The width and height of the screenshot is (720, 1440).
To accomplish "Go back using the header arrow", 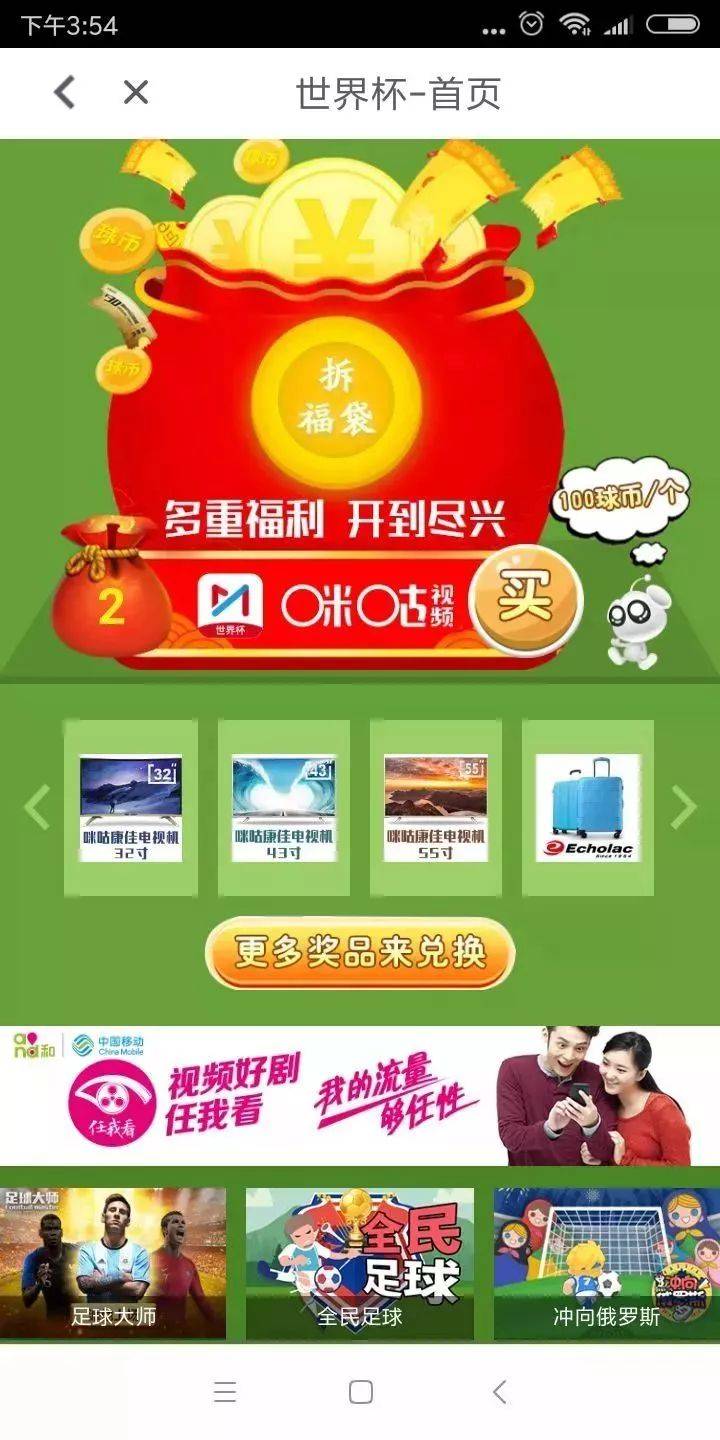I will pyautogui.click(x=64, y=93).
